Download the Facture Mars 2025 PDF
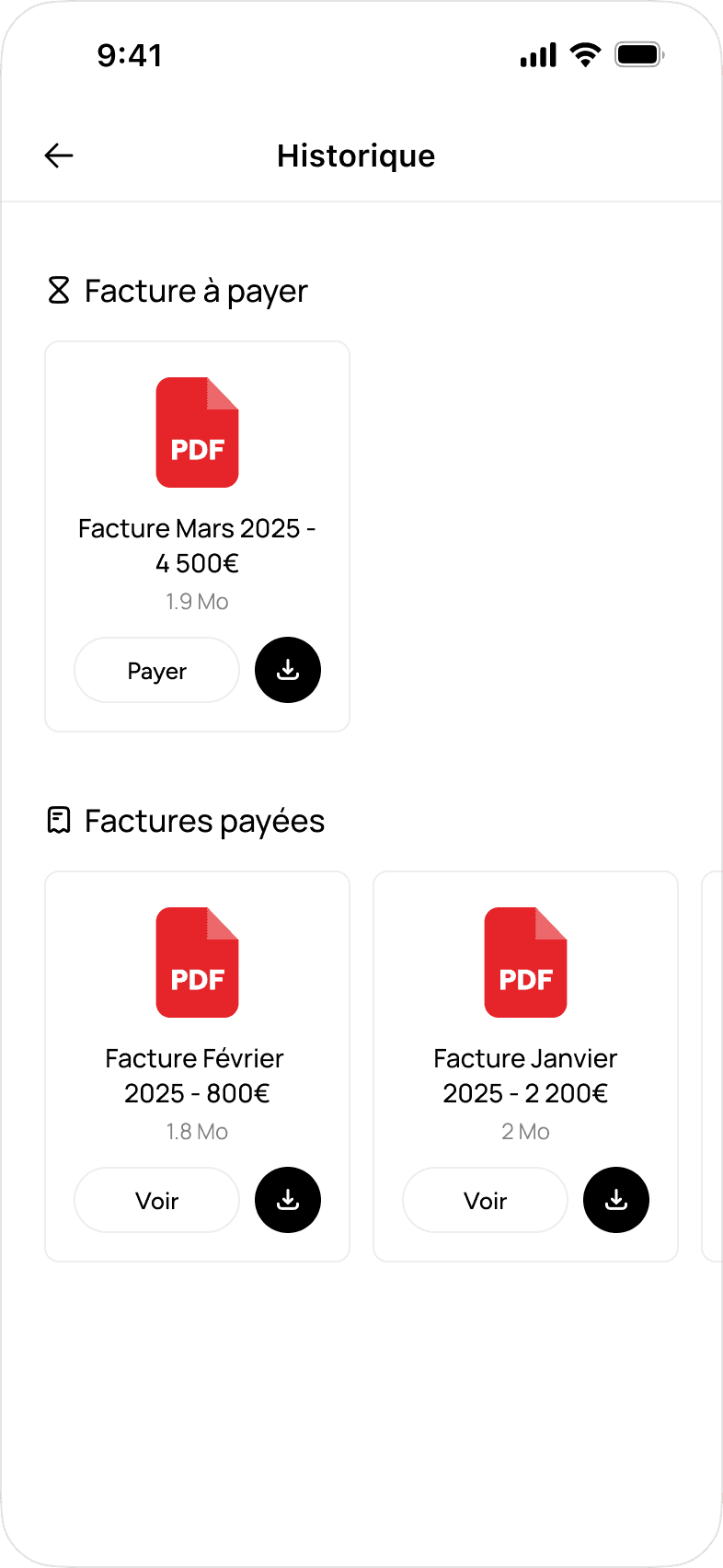 288,670
